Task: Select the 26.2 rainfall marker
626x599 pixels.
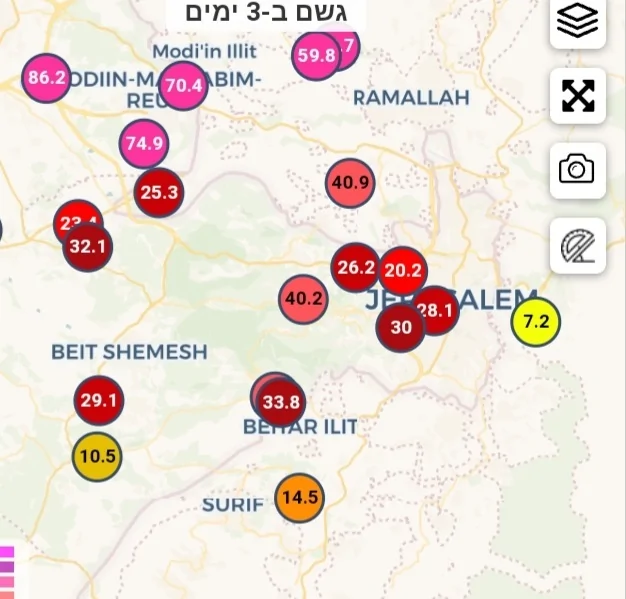Action: pyautogui.click(x=355, y=267)
